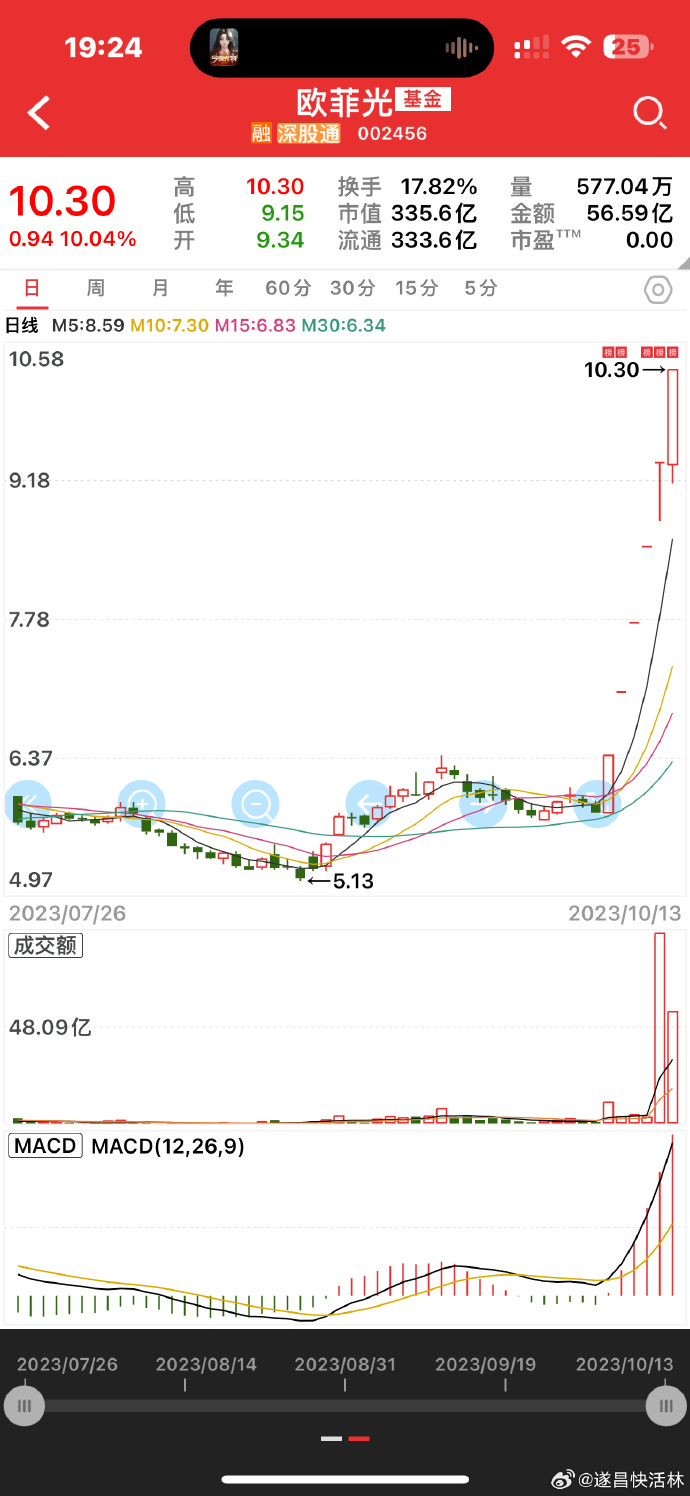
Task: Go back using the top-left arrow
Action: [x=38, y=113]
